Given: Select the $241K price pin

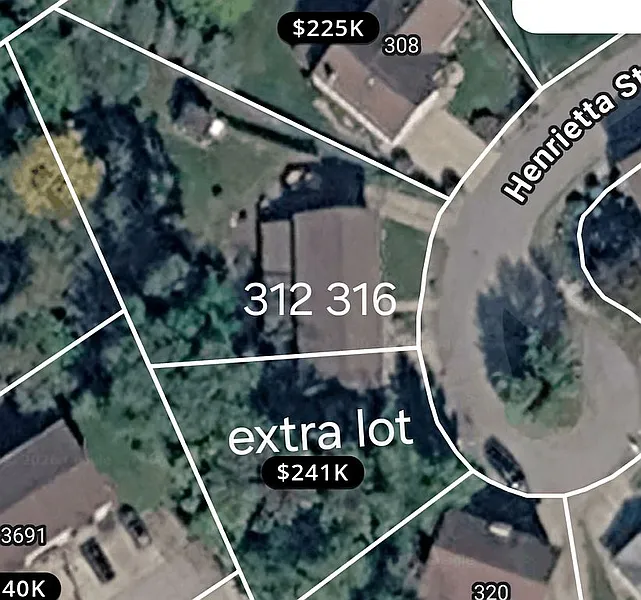Looking at the screenshot, I should tap(310, 473).
